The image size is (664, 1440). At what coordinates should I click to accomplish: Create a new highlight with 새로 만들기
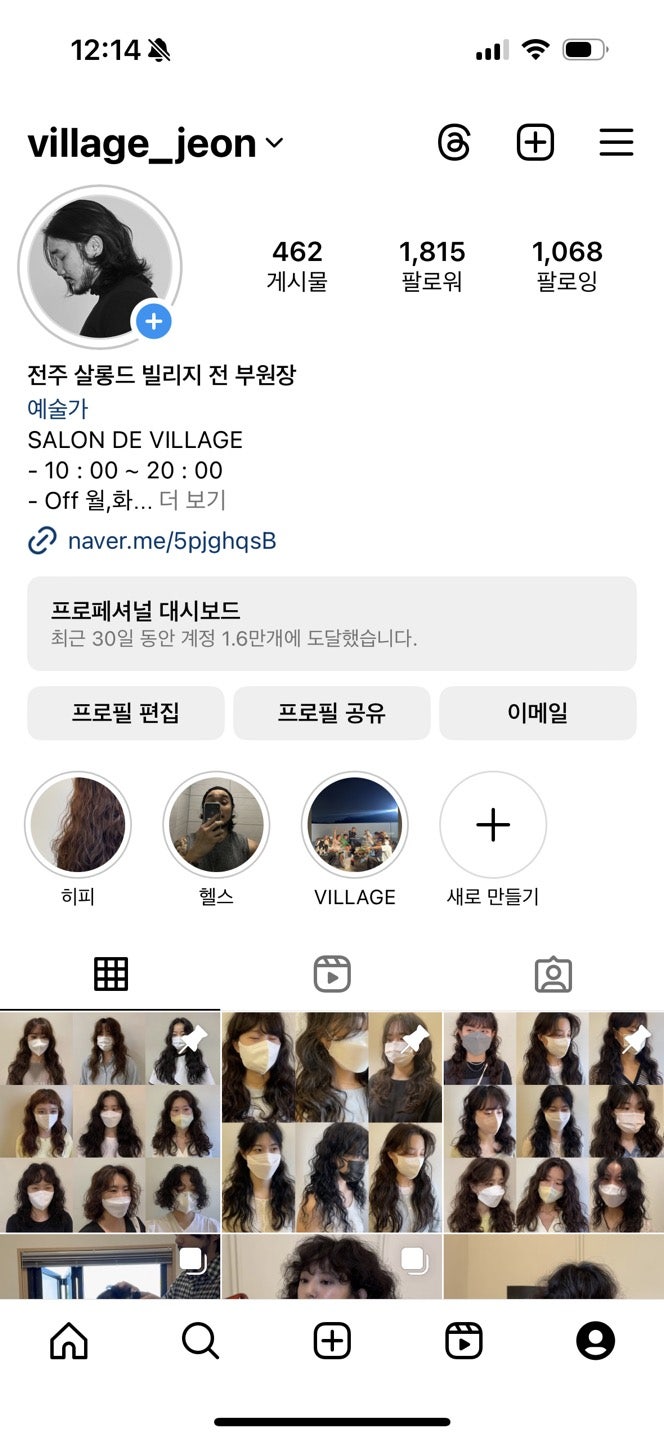[493, 825]
